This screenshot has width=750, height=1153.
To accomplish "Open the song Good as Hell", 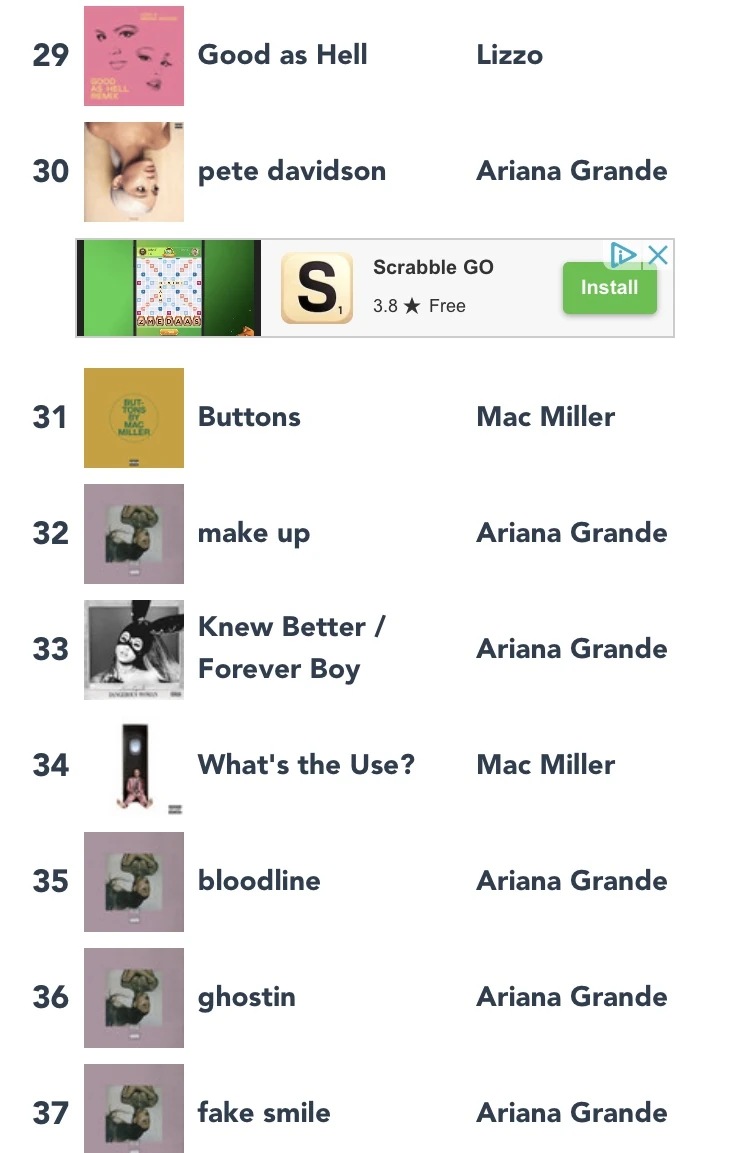I will pos(283,55).
